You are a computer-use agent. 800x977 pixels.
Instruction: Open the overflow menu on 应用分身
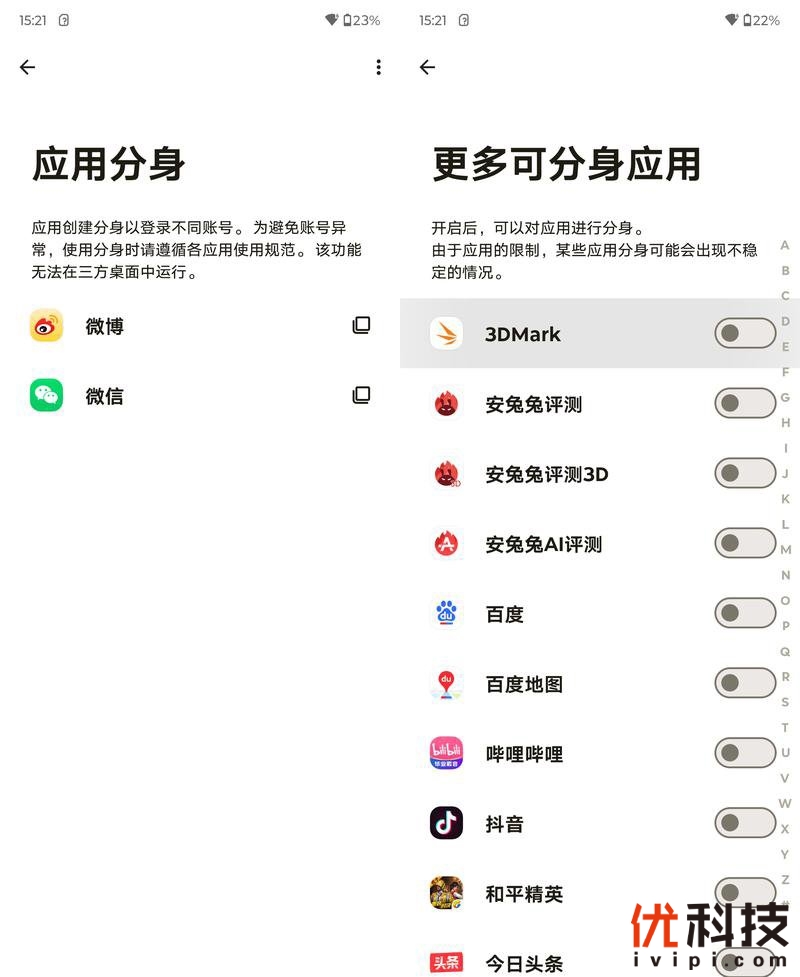[x=378, y=67]
